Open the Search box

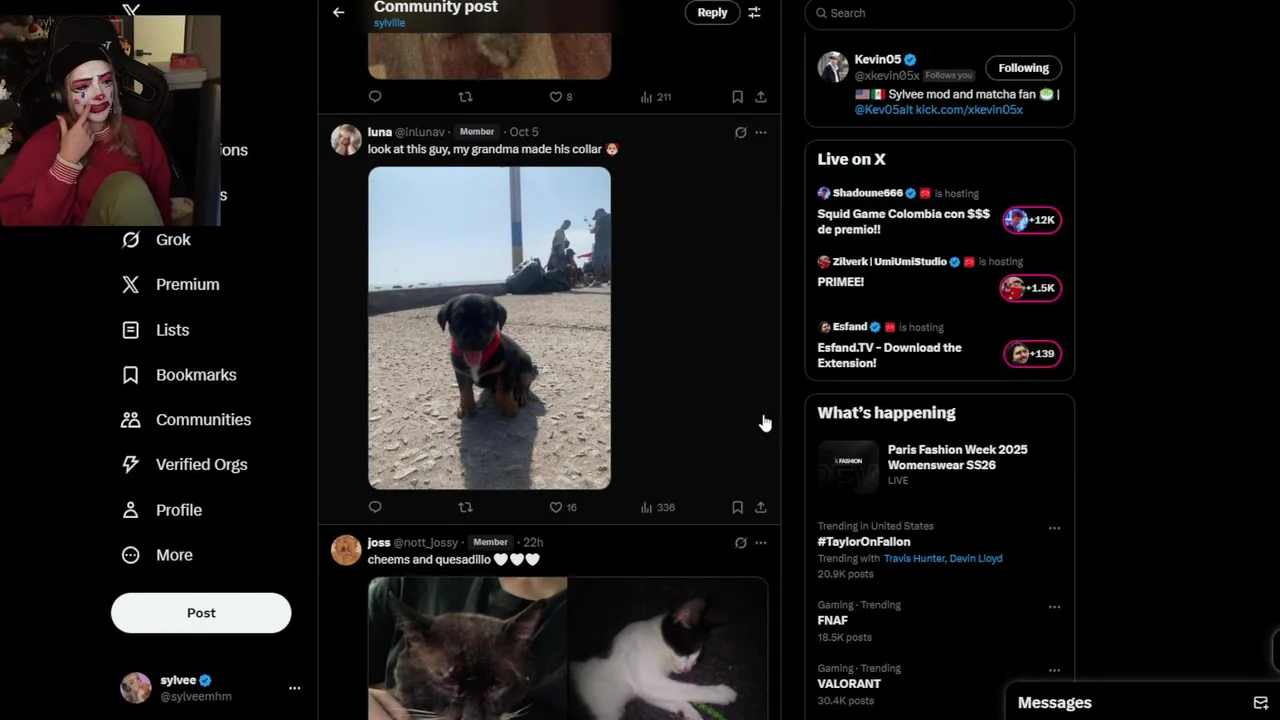click(x=940, y=13)
